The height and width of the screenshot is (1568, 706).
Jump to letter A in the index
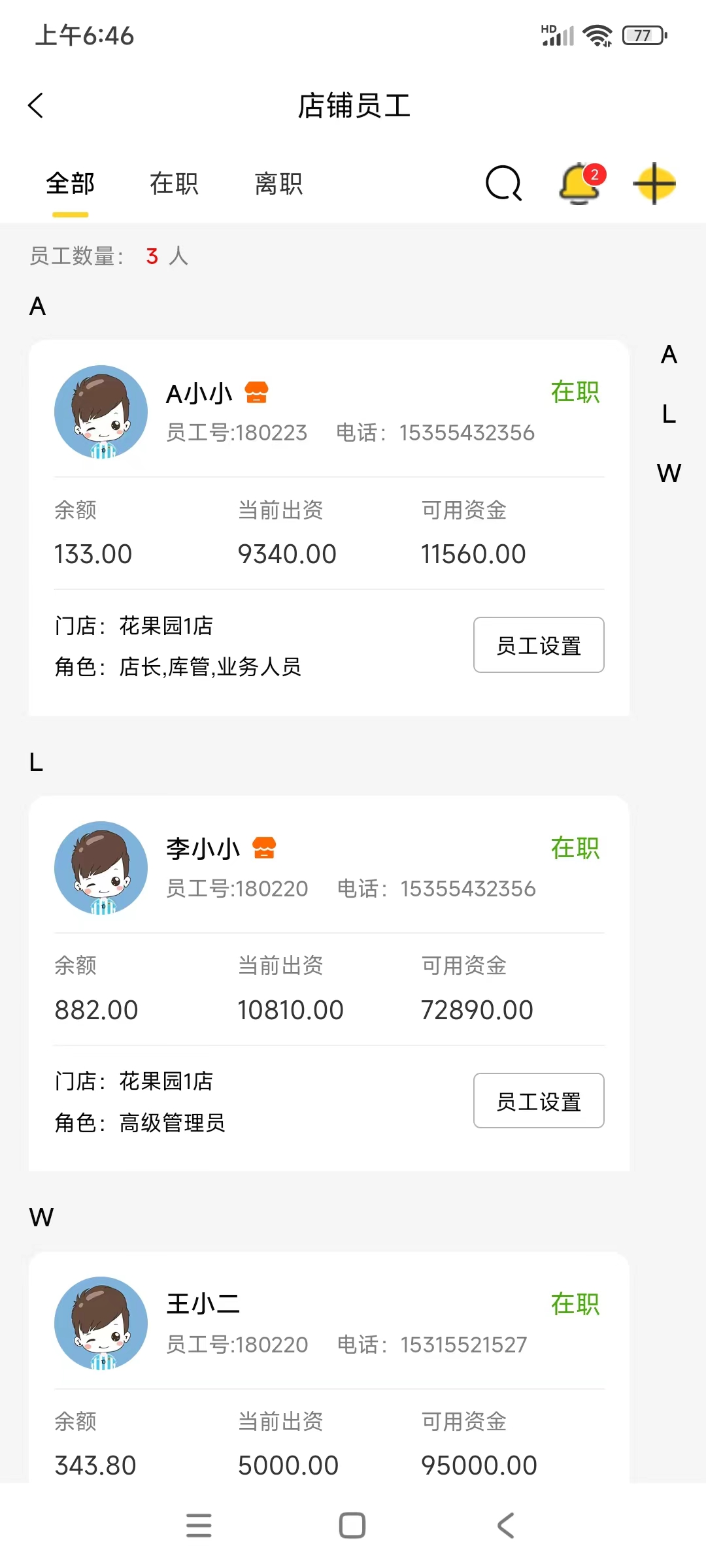point(669,355)
